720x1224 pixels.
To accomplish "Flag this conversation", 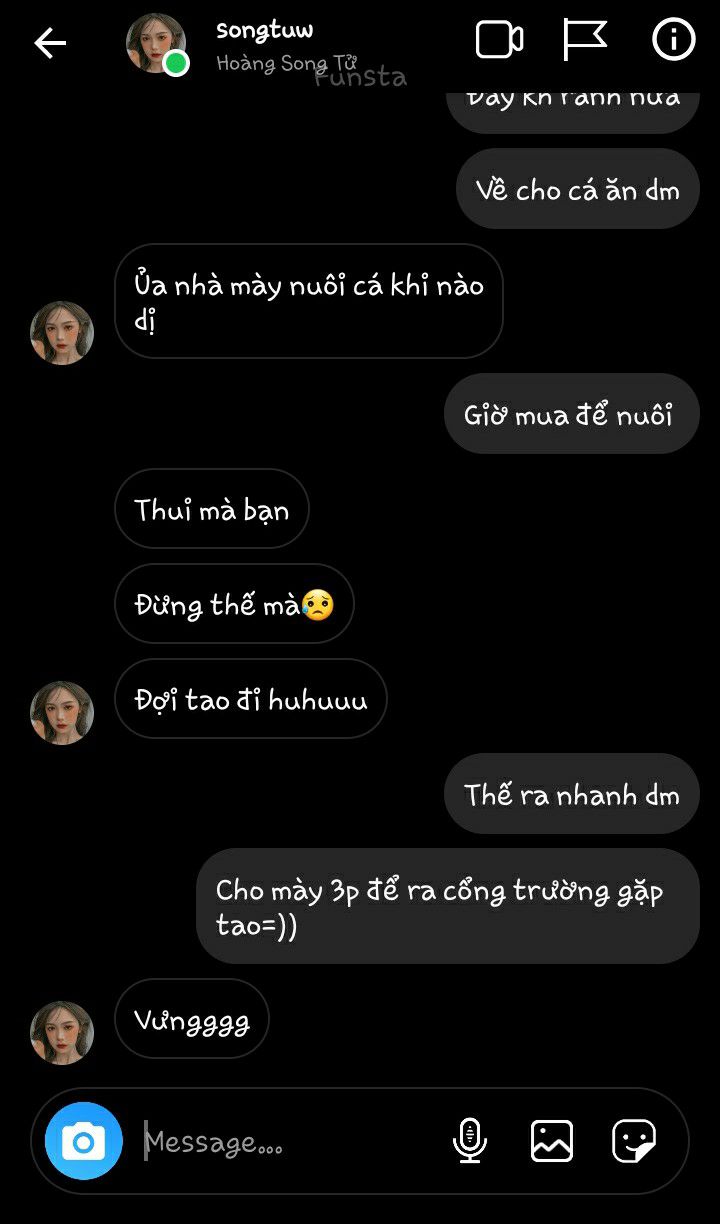I will 584,40.
